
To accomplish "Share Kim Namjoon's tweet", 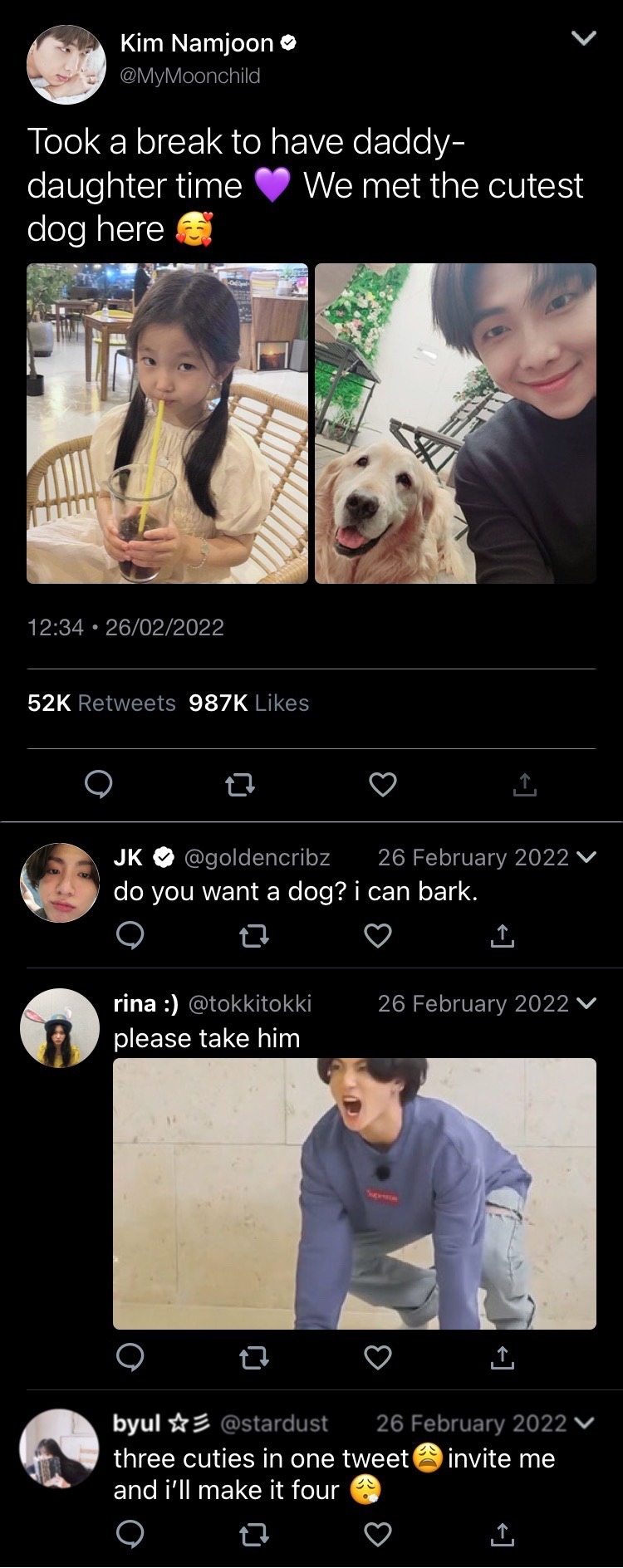I will 524,783.
